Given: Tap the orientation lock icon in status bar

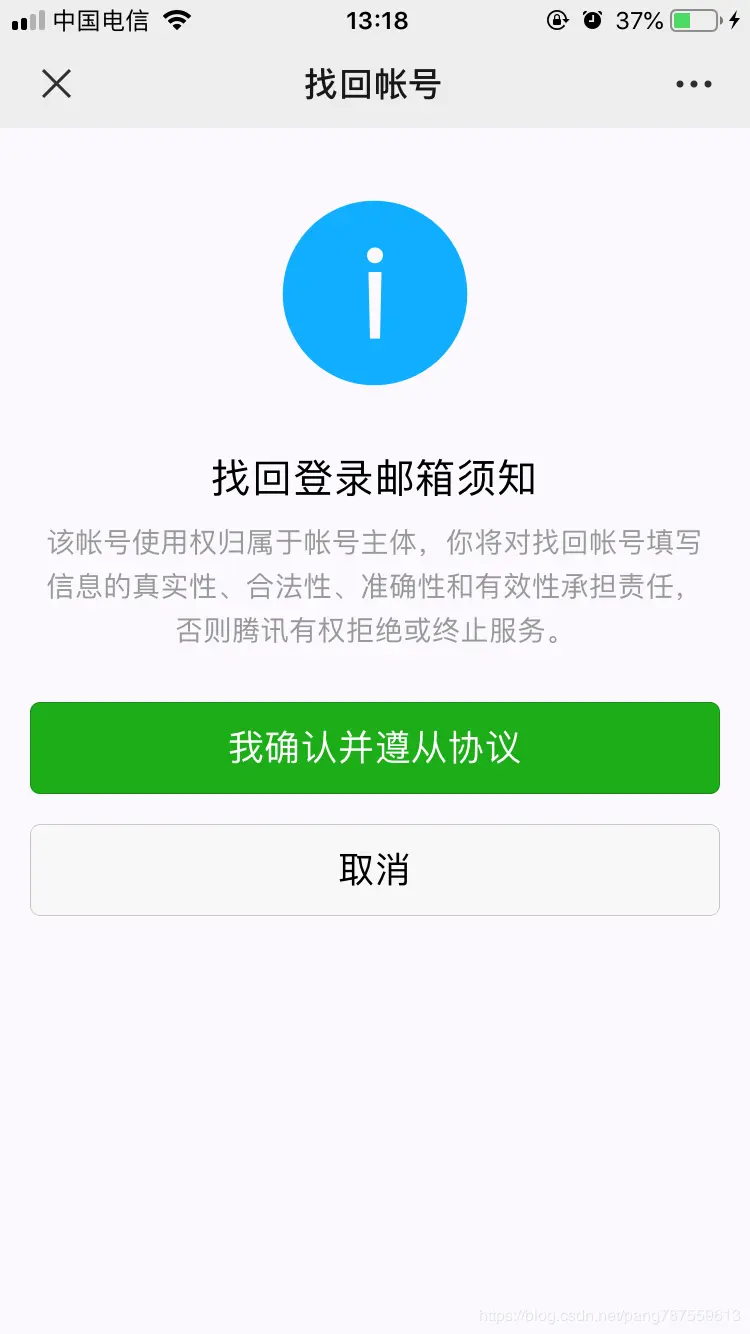Looking at the screenshot, I should point(558,19).
